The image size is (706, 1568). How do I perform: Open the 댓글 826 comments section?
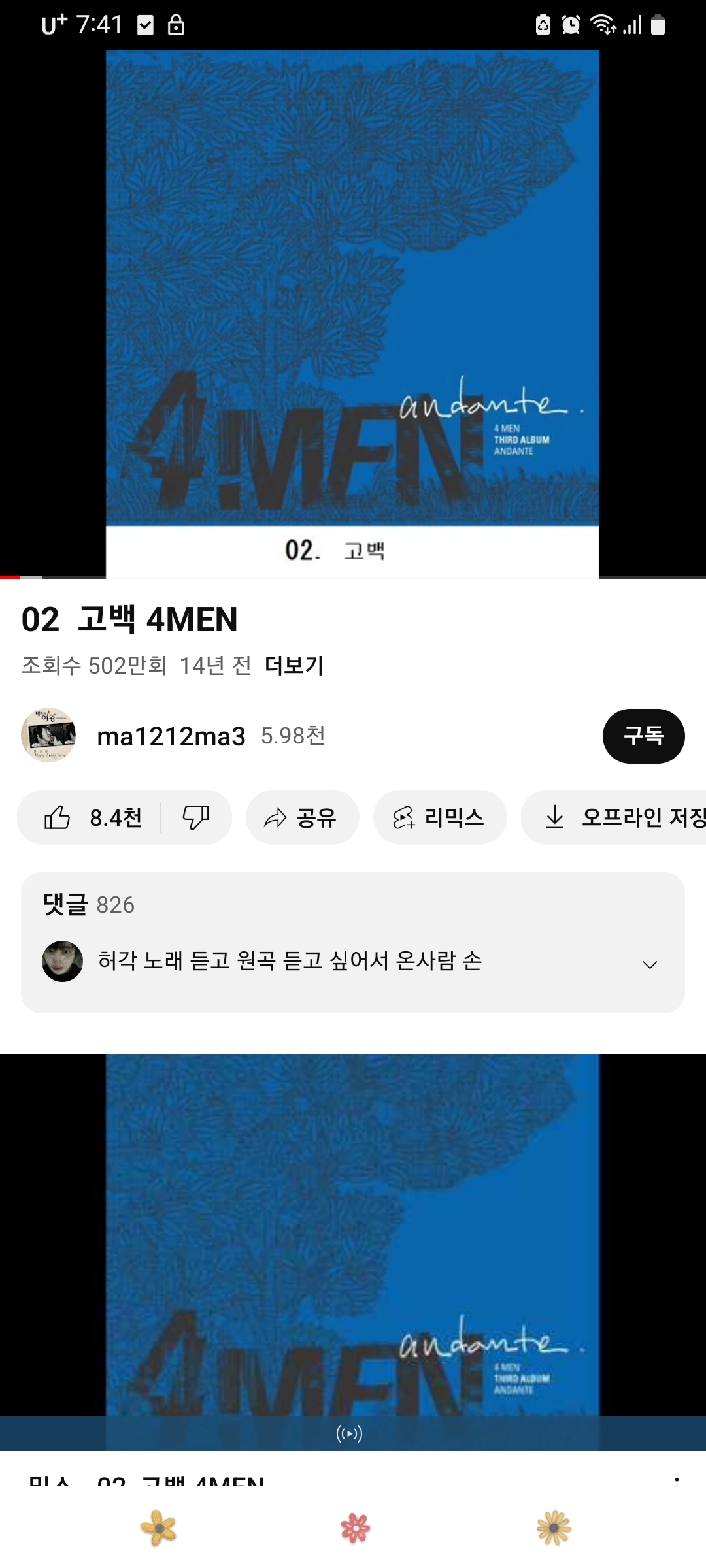click(x=353, y=942)
